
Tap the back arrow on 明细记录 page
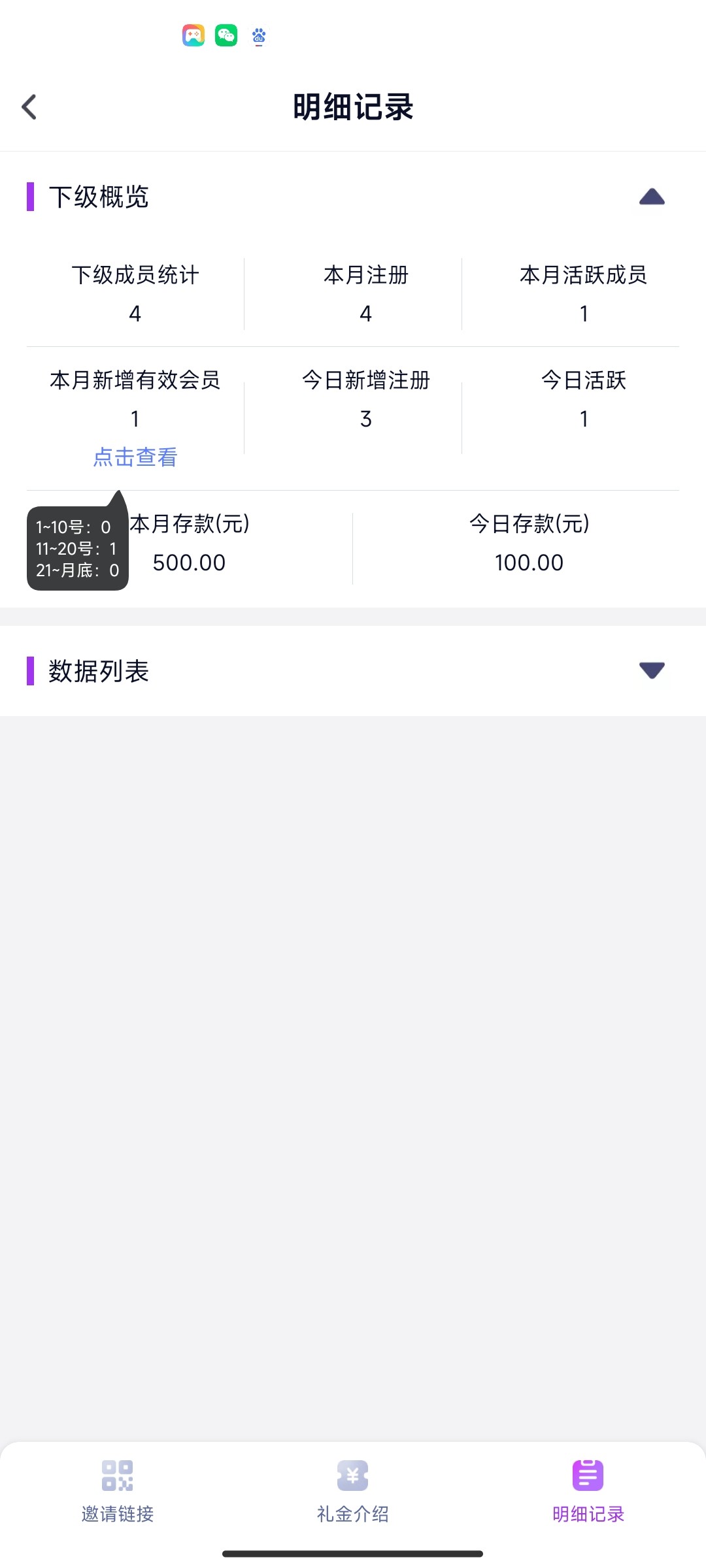pos(29,106)
